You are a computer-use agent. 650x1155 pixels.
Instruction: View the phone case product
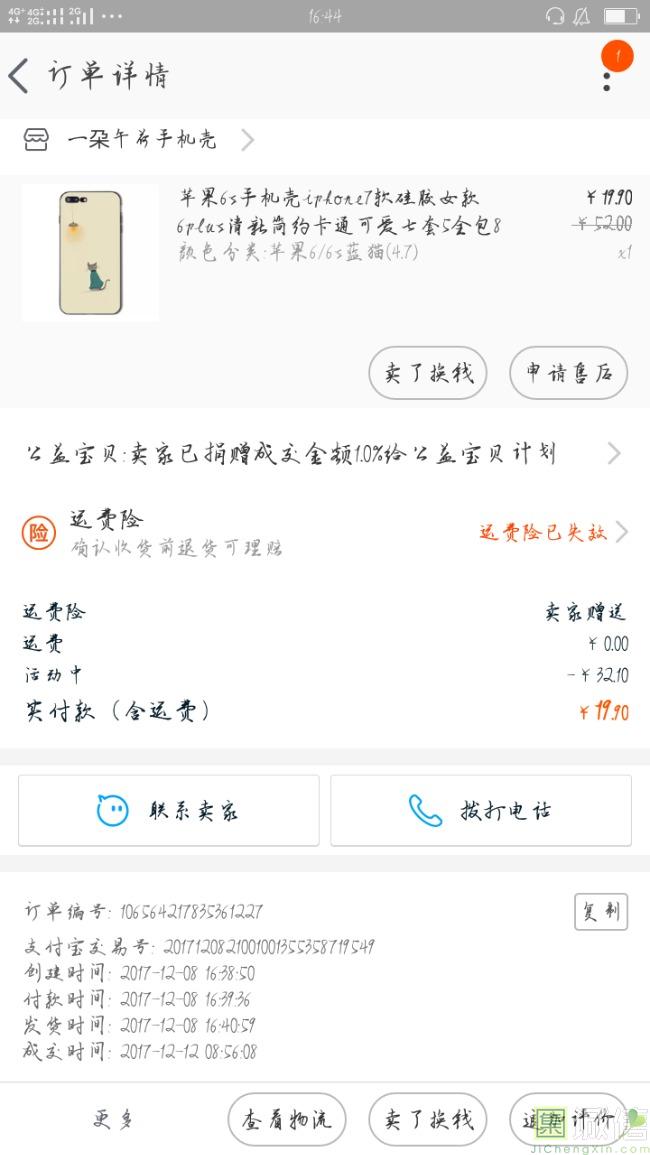point(90,252)
